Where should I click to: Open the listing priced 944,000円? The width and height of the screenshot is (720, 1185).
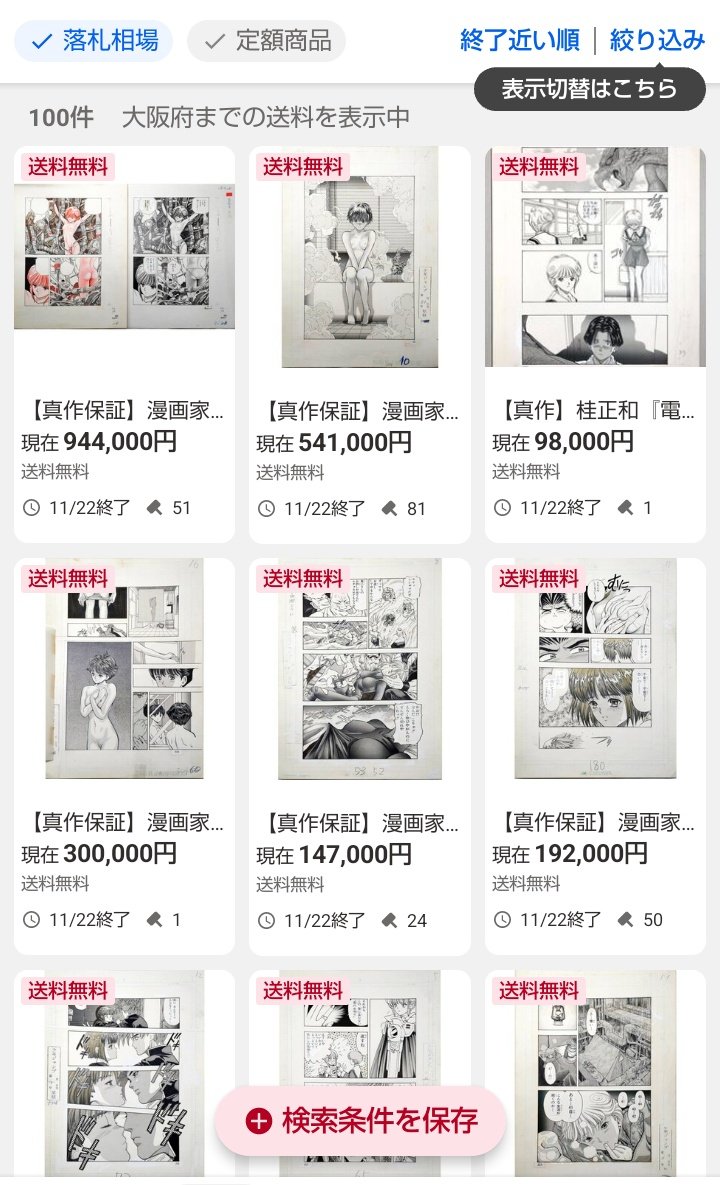click(124, 345)
